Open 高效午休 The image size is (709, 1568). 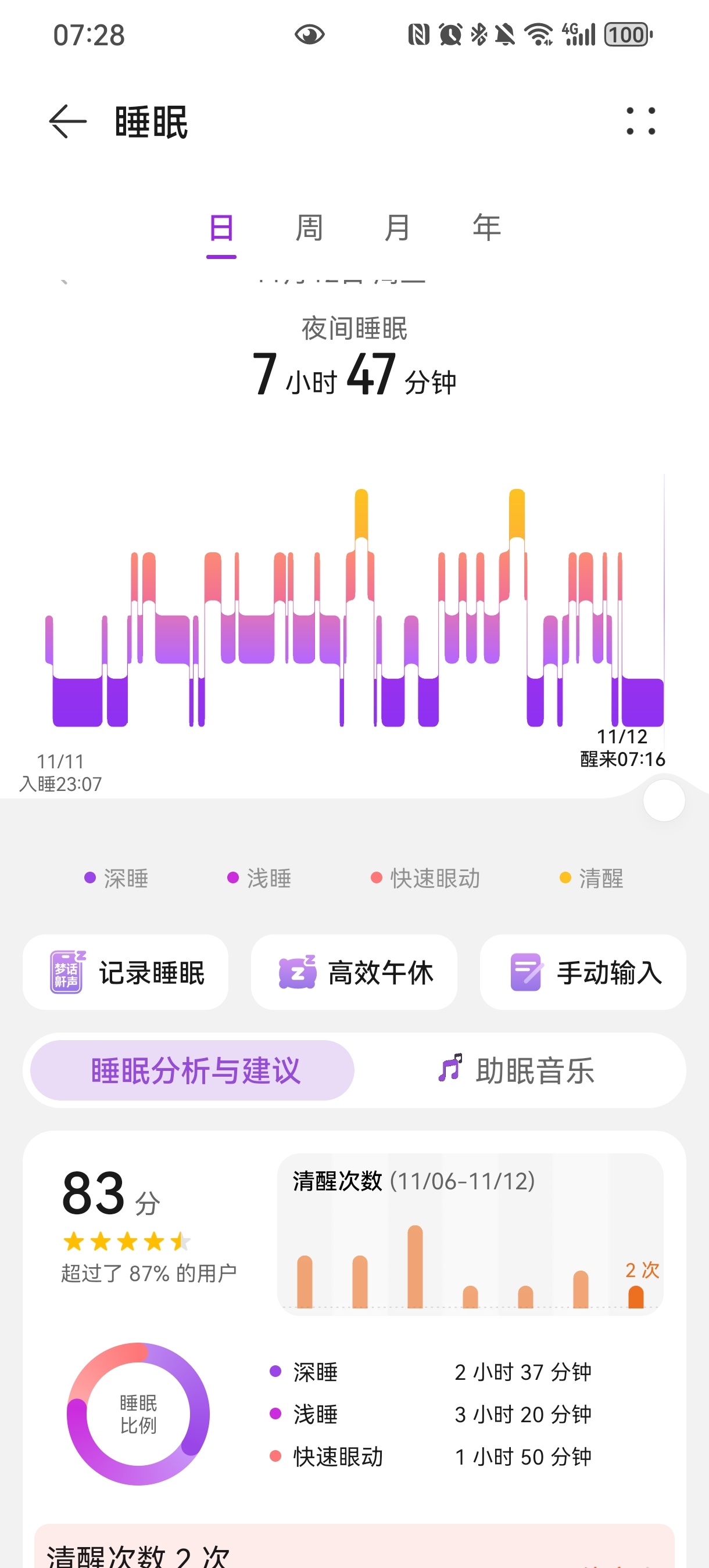pyautogui.click(x=354, y=972)
